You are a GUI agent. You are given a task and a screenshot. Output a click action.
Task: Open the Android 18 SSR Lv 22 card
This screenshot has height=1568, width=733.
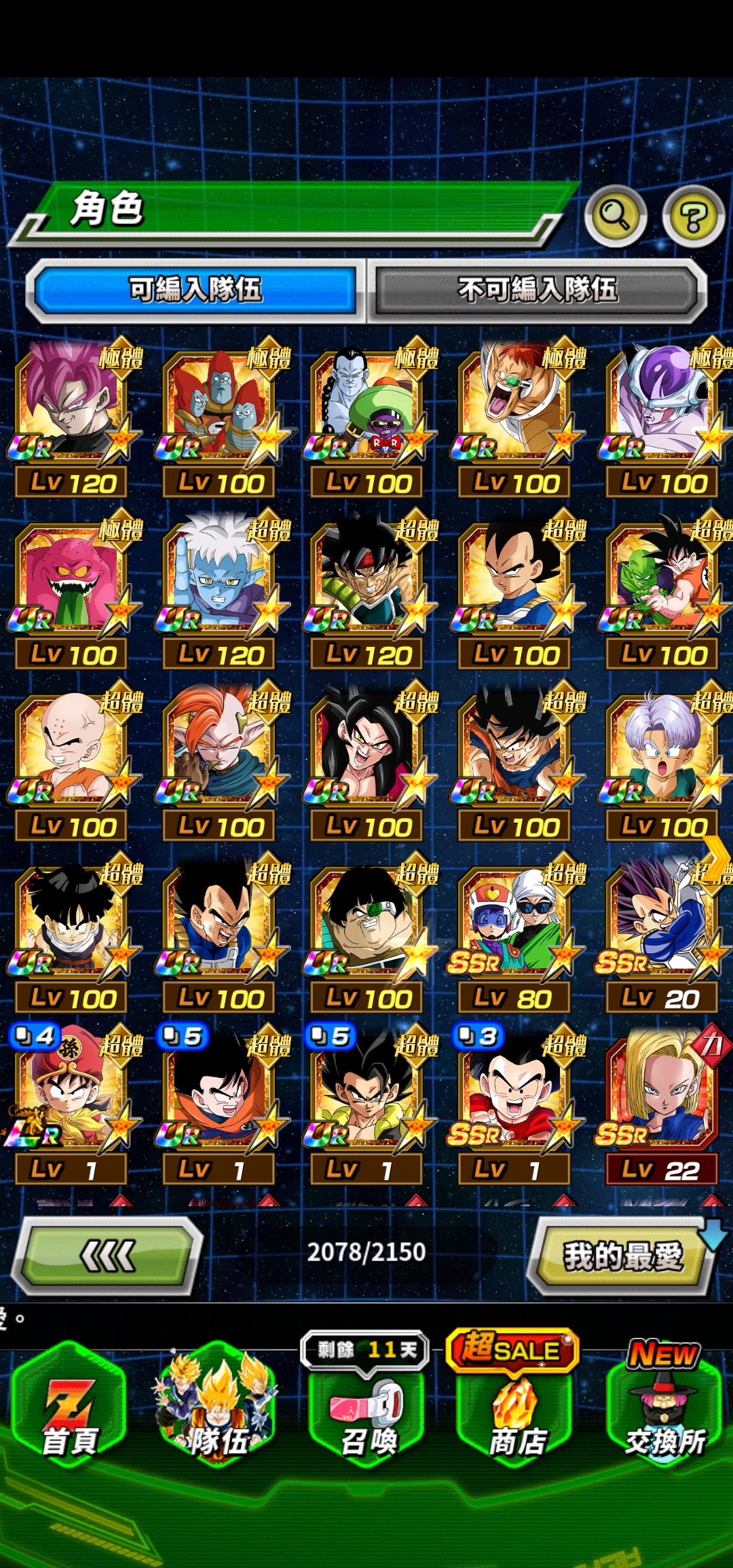[662, 1100]
